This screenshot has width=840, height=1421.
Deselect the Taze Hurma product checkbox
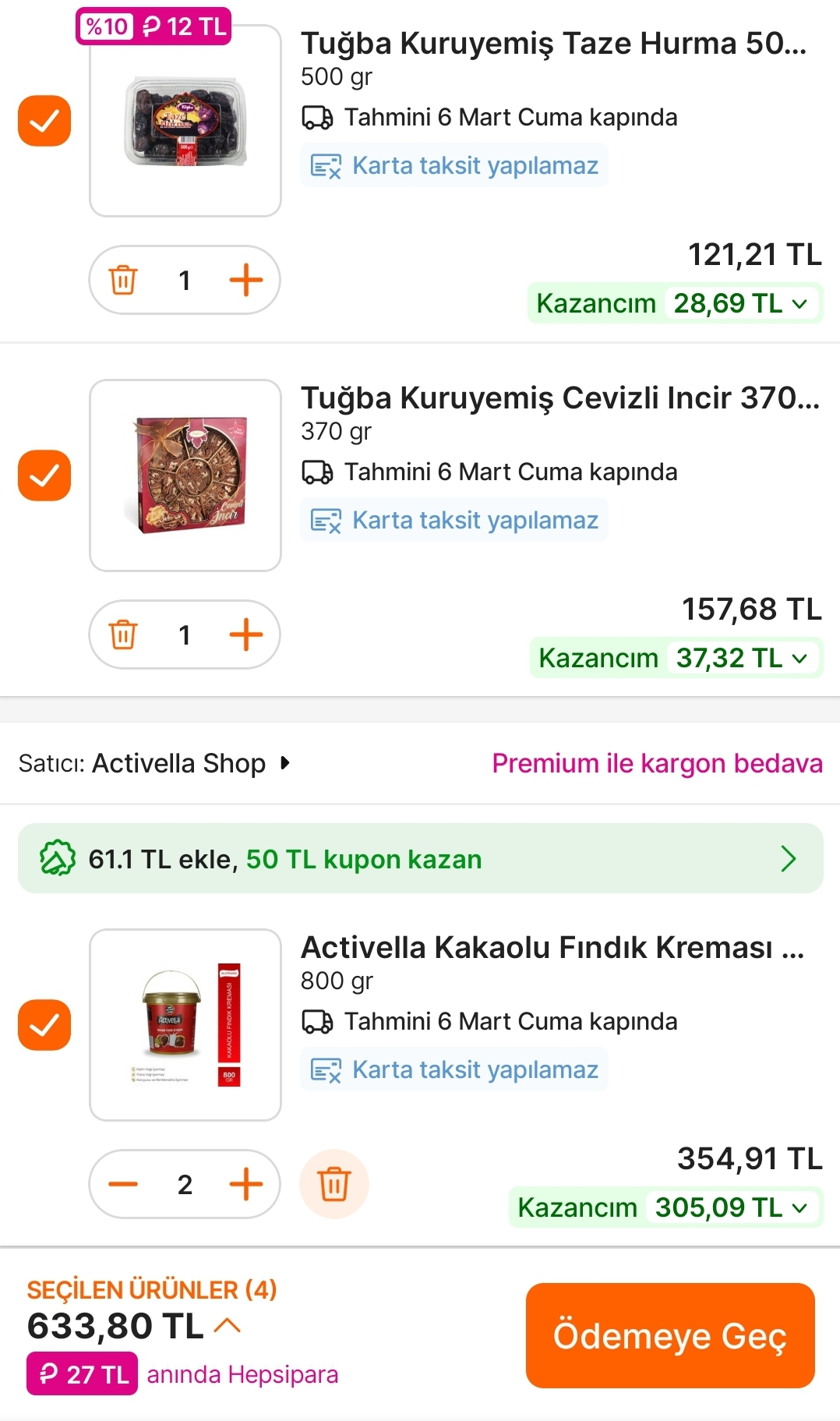(x=44, y=121)
